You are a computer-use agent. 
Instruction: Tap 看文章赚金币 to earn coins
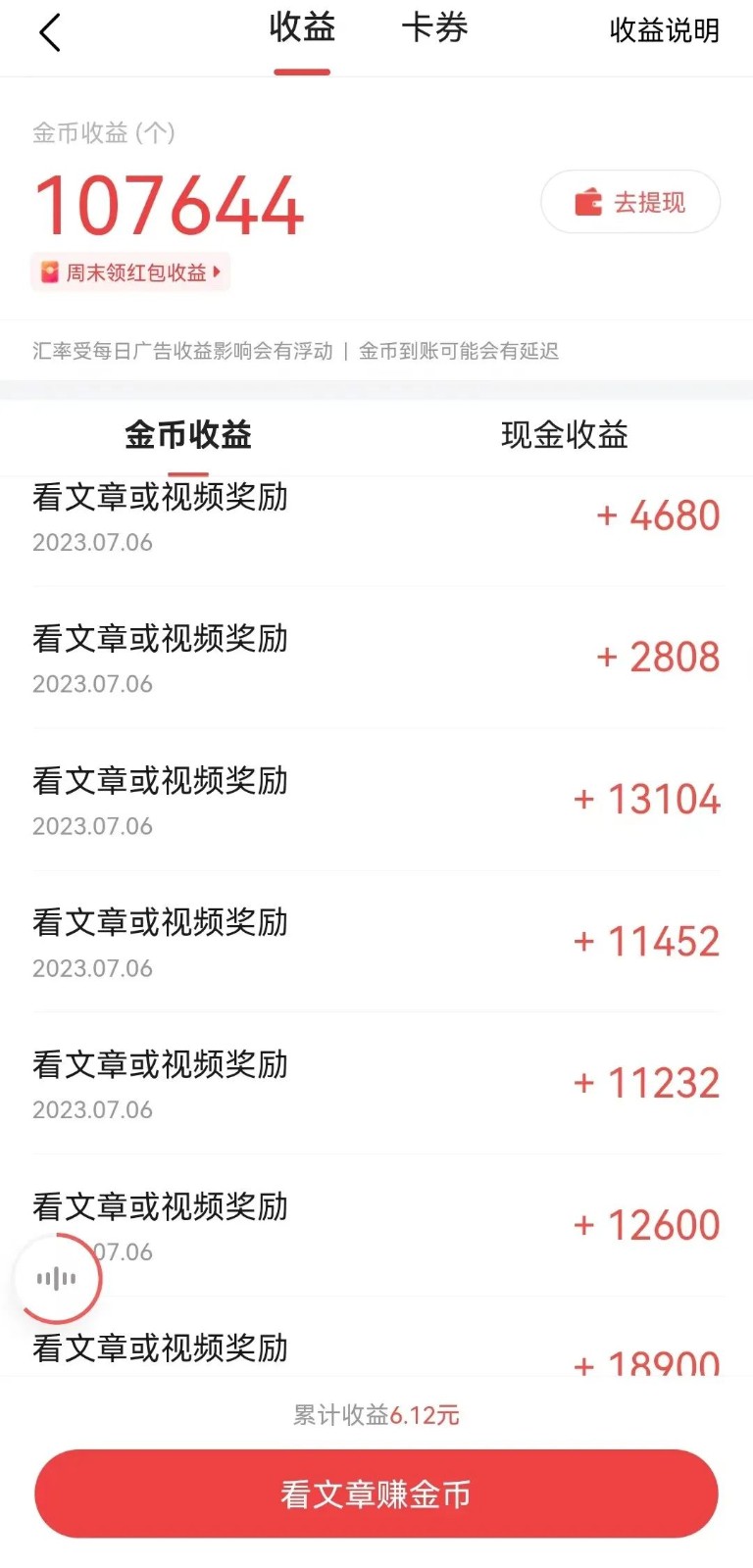(376, 1494)
